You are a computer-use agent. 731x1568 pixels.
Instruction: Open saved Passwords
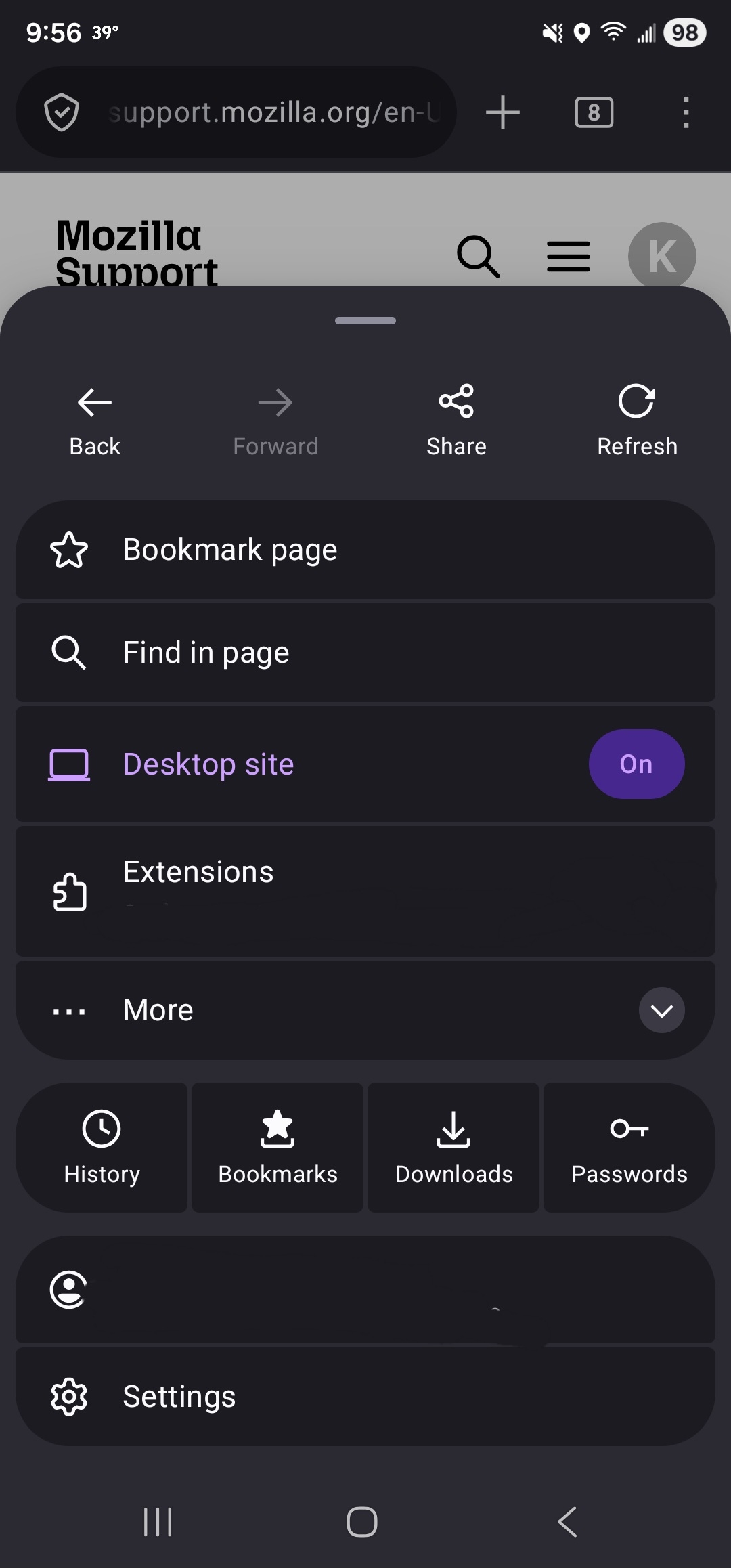(629, 1147)
